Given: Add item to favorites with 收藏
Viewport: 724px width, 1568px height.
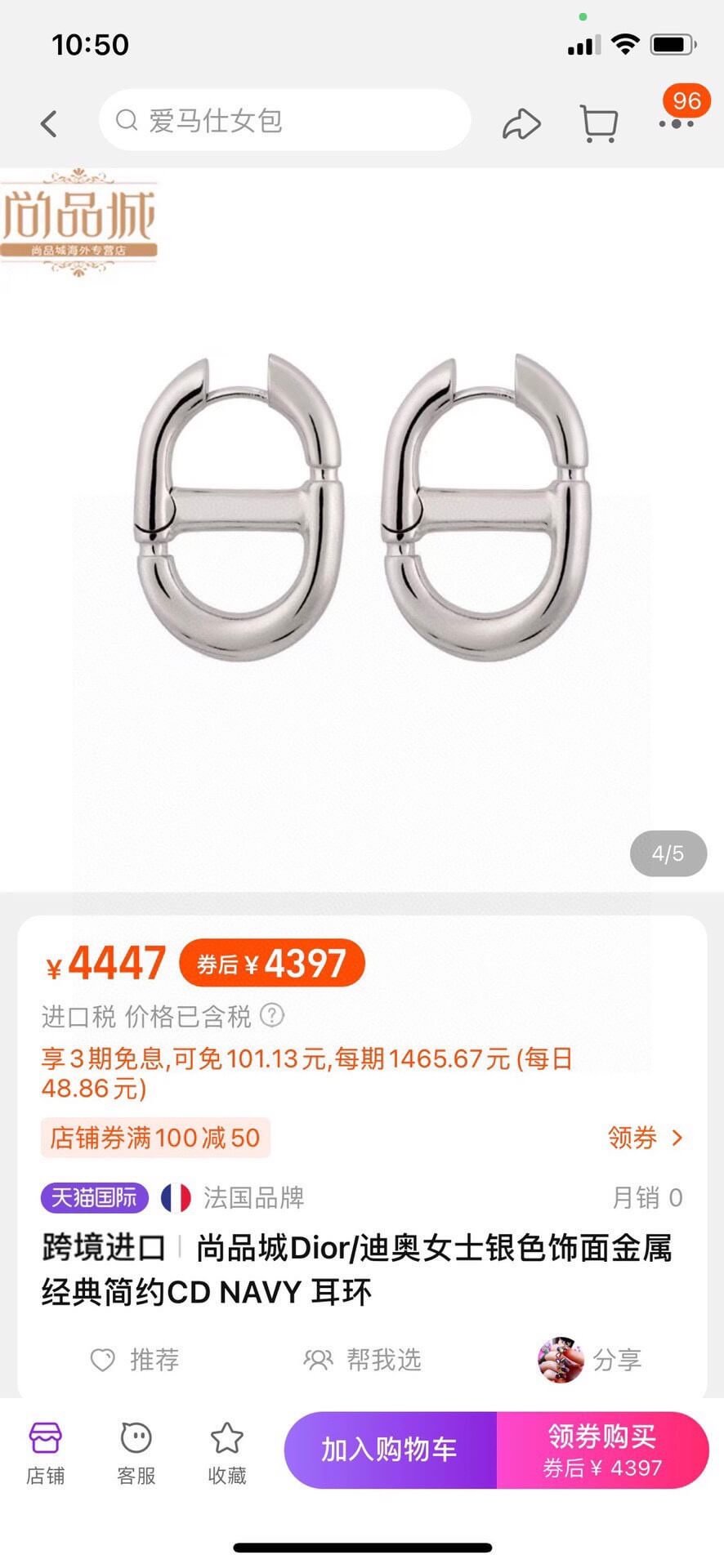Looking at the screenshot, I should pos(227,1454).
